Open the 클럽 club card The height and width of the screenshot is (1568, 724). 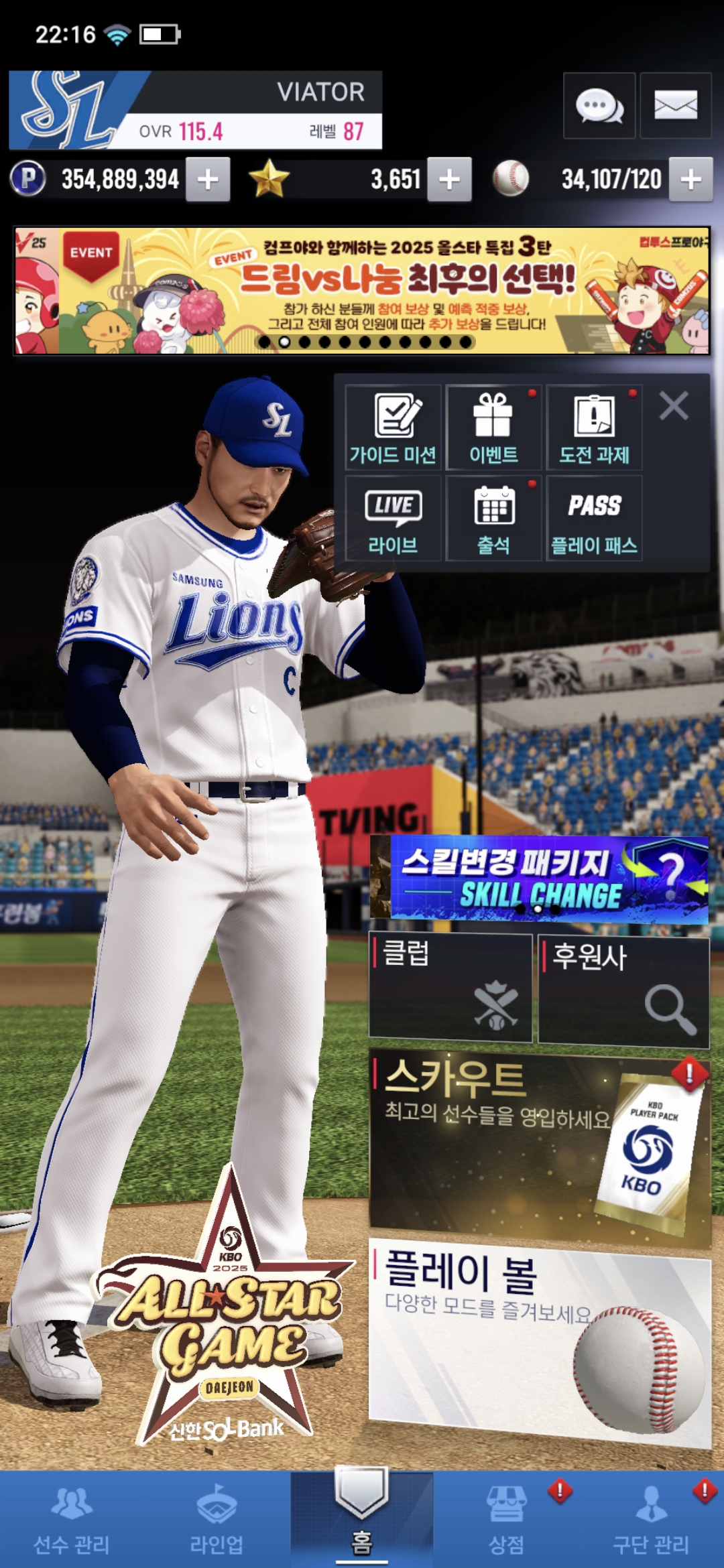click(x=450, y=988)
